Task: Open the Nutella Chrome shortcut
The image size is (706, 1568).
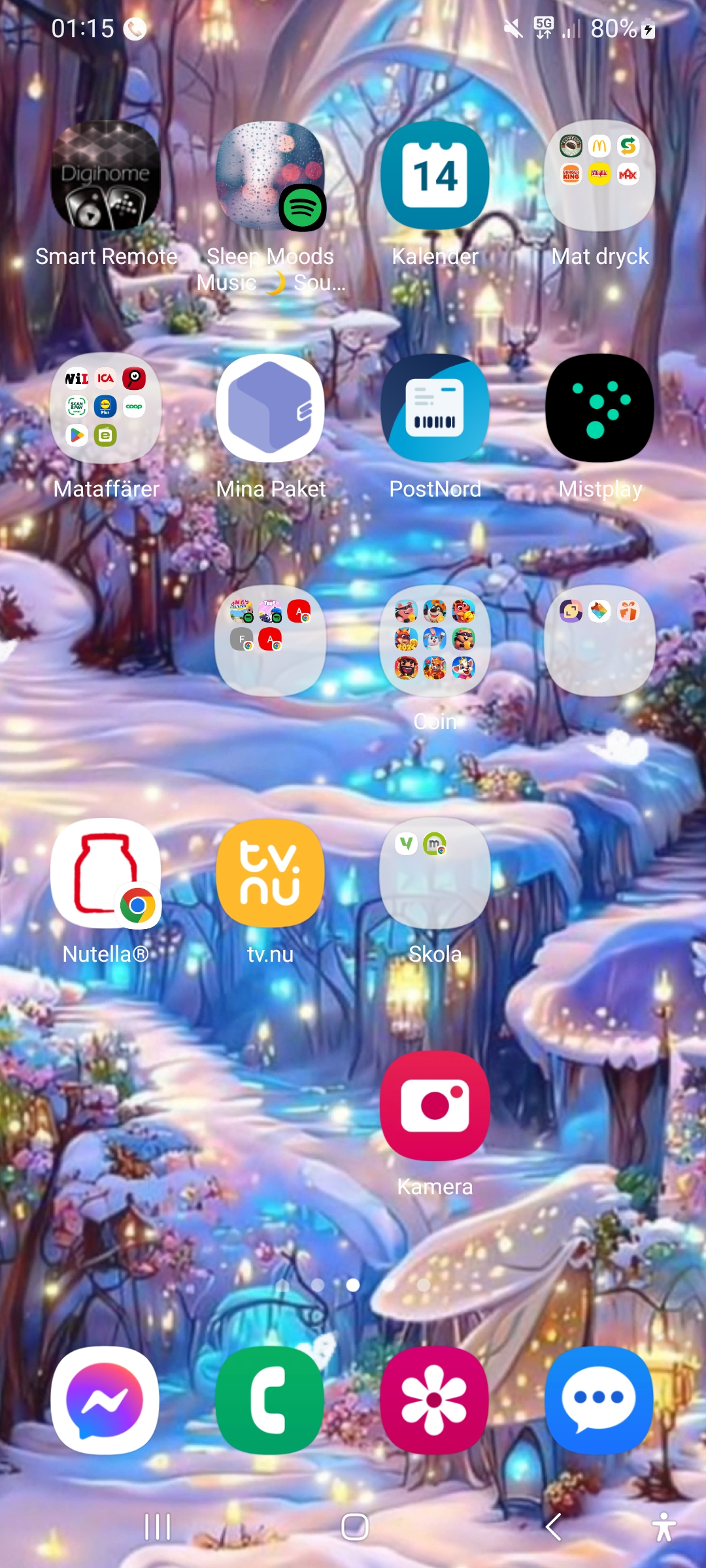Action: (106, 874)
